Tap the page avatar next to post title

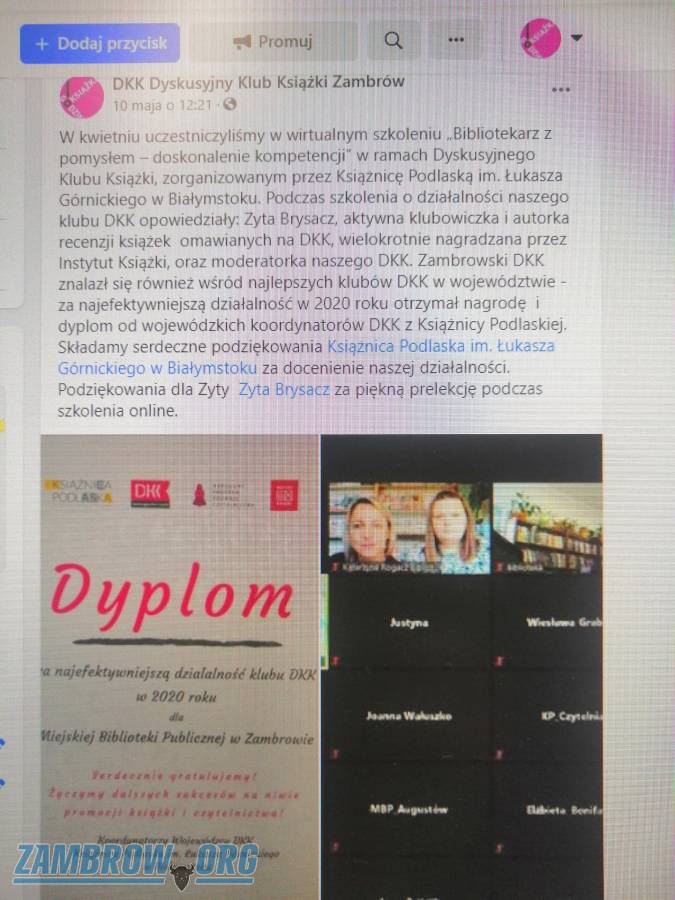(x=82, y=94)
